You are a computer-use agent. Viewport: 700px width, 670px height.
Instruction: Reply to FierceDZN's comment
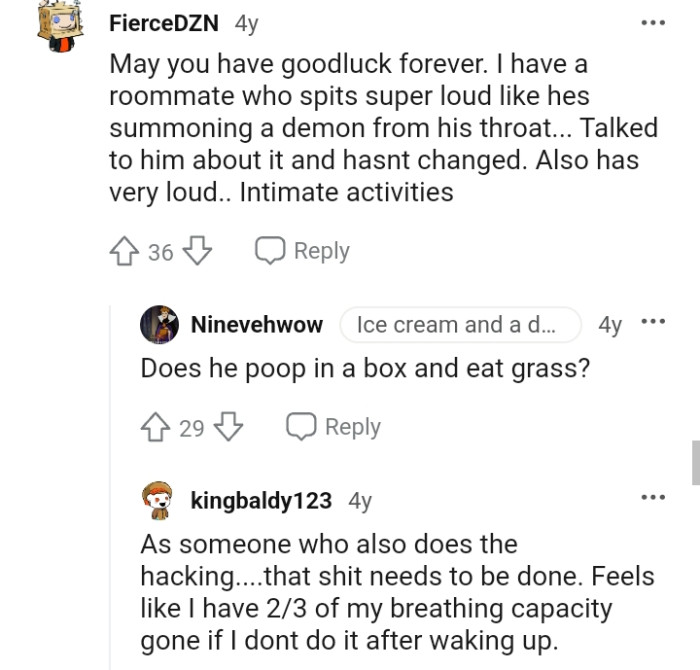[x=303, y=251]
